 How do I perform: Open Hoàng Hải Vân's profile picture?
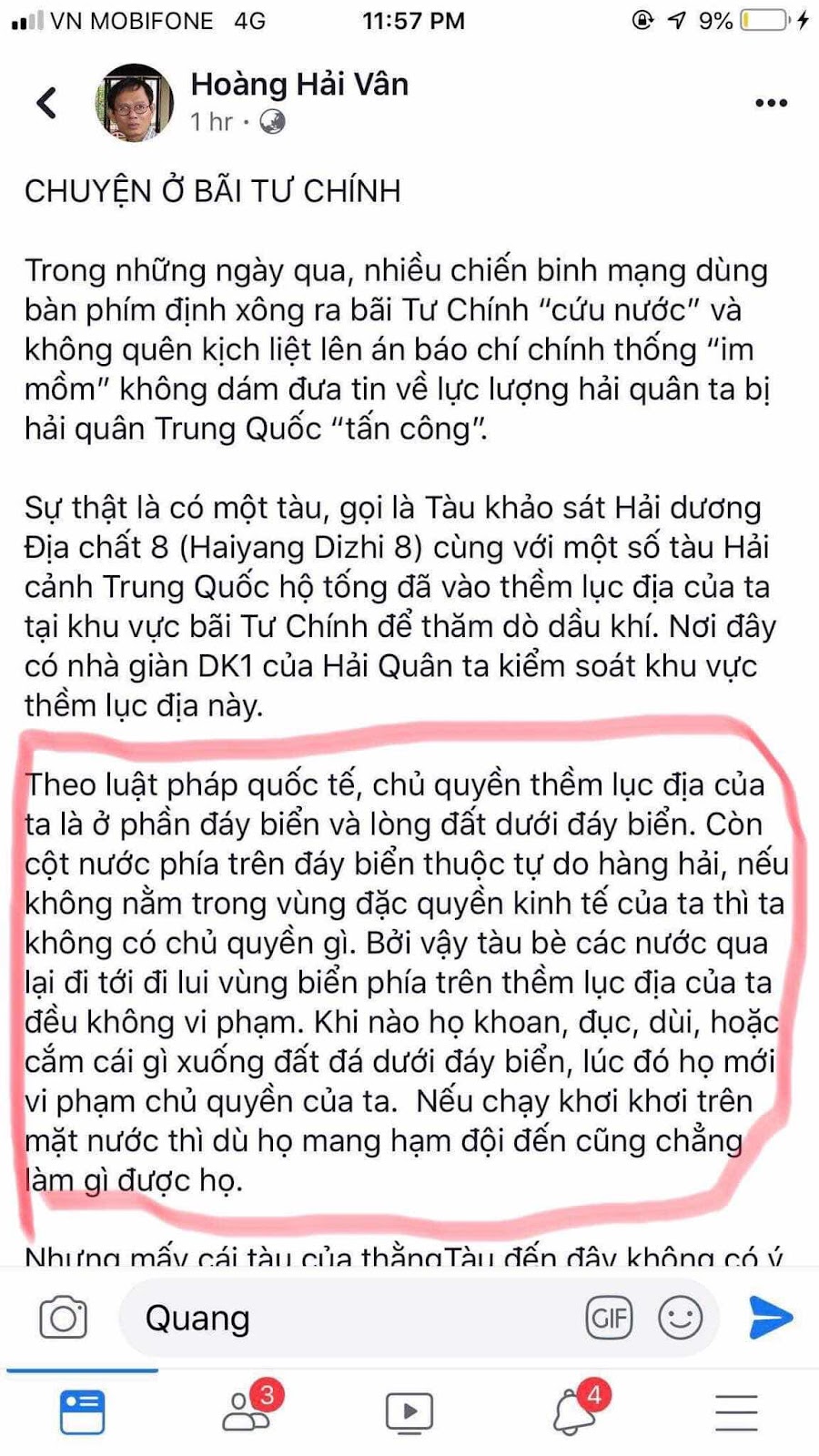pyautogui.click(x=134, y=103)
